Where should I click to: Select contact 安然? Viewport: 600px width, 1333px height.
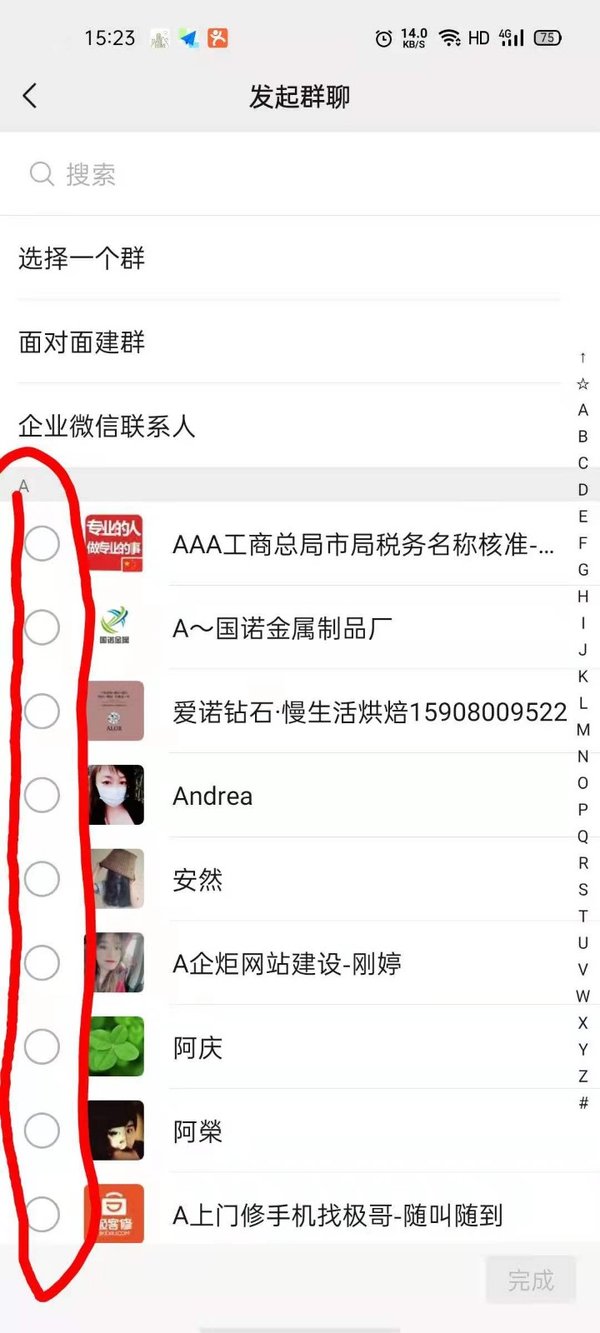tap(42, 880)
